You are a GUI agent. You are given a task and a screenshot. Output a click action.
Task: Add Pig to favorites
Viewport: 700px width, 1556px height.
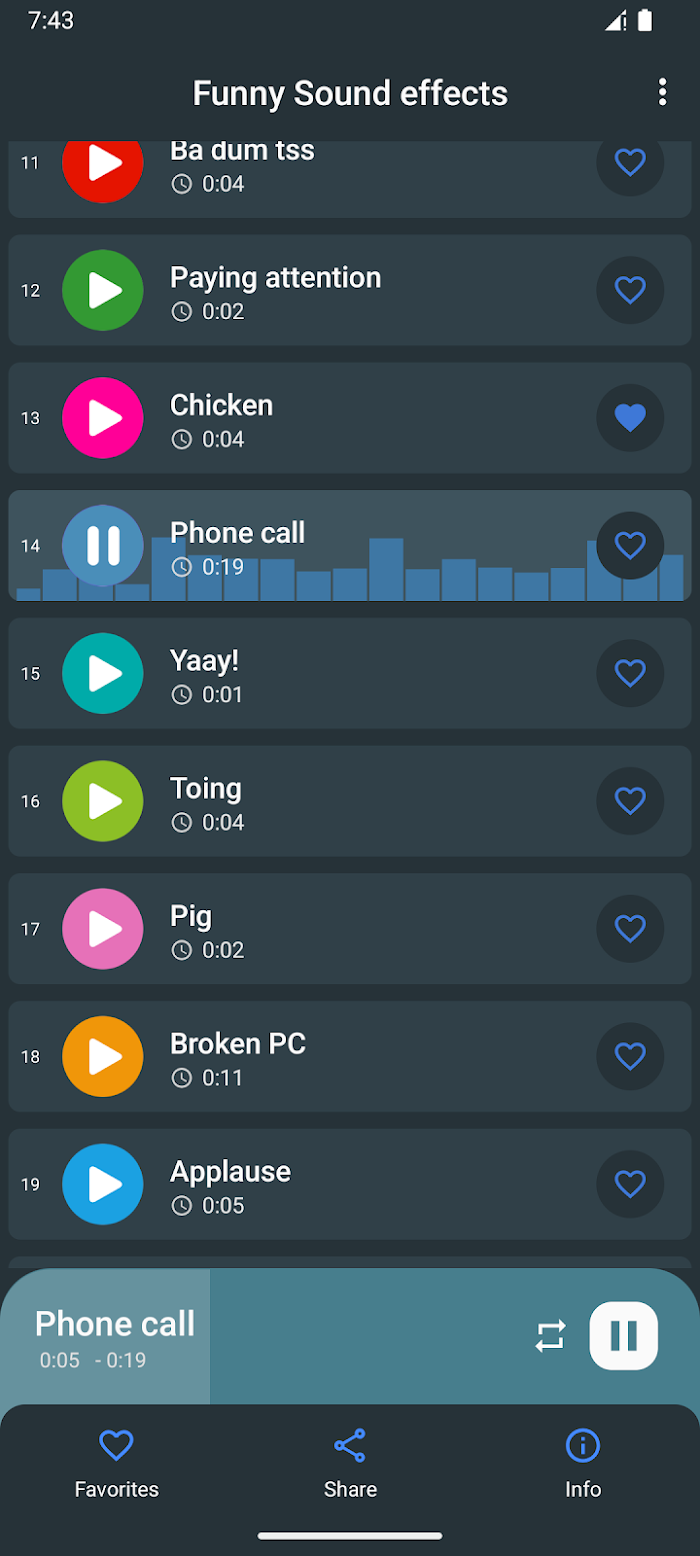click(x=630, y=929)
